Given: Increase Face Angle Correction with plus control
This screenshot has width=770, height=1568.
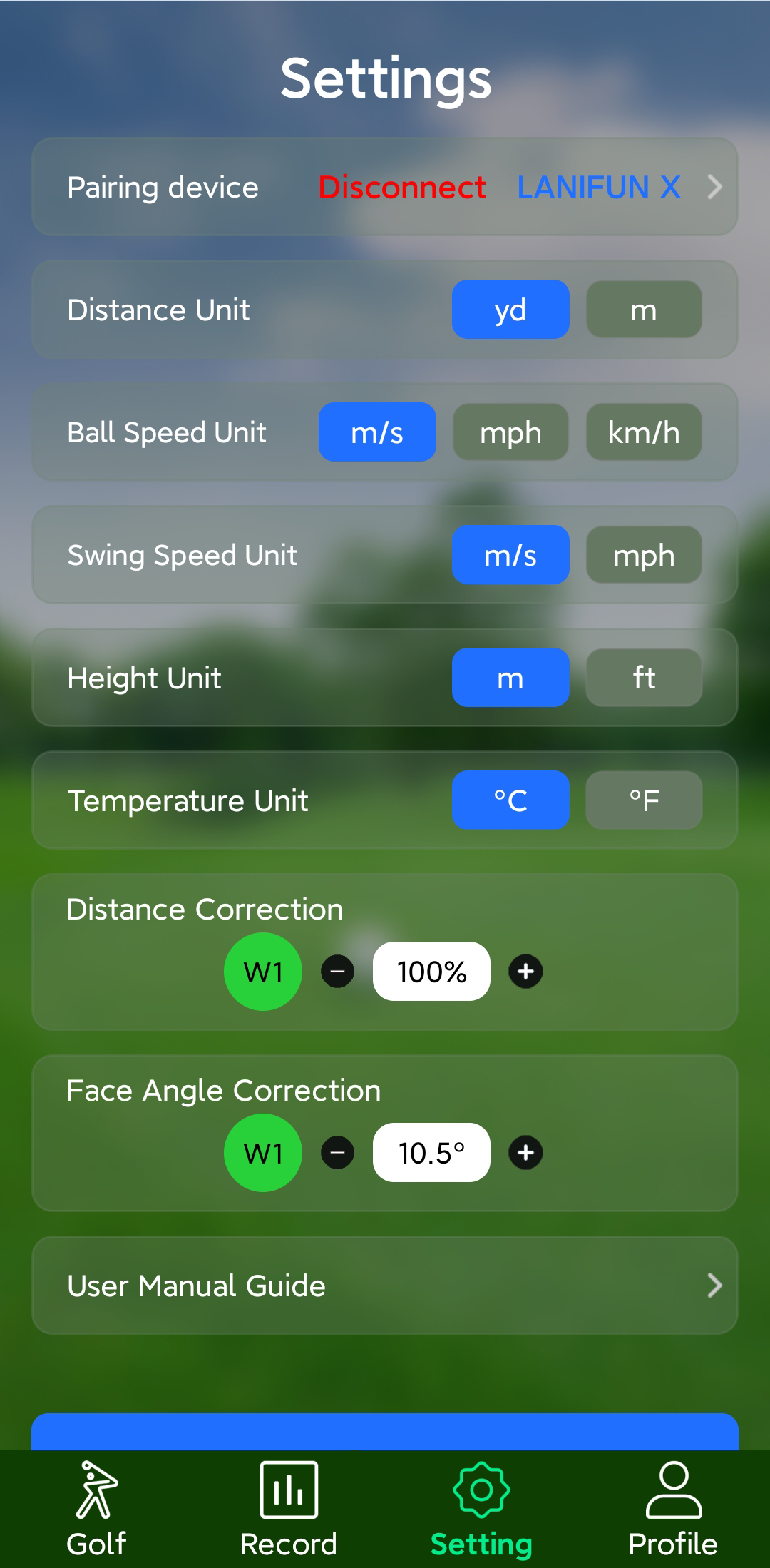Looking at the screenshot, I should 525,1152.
